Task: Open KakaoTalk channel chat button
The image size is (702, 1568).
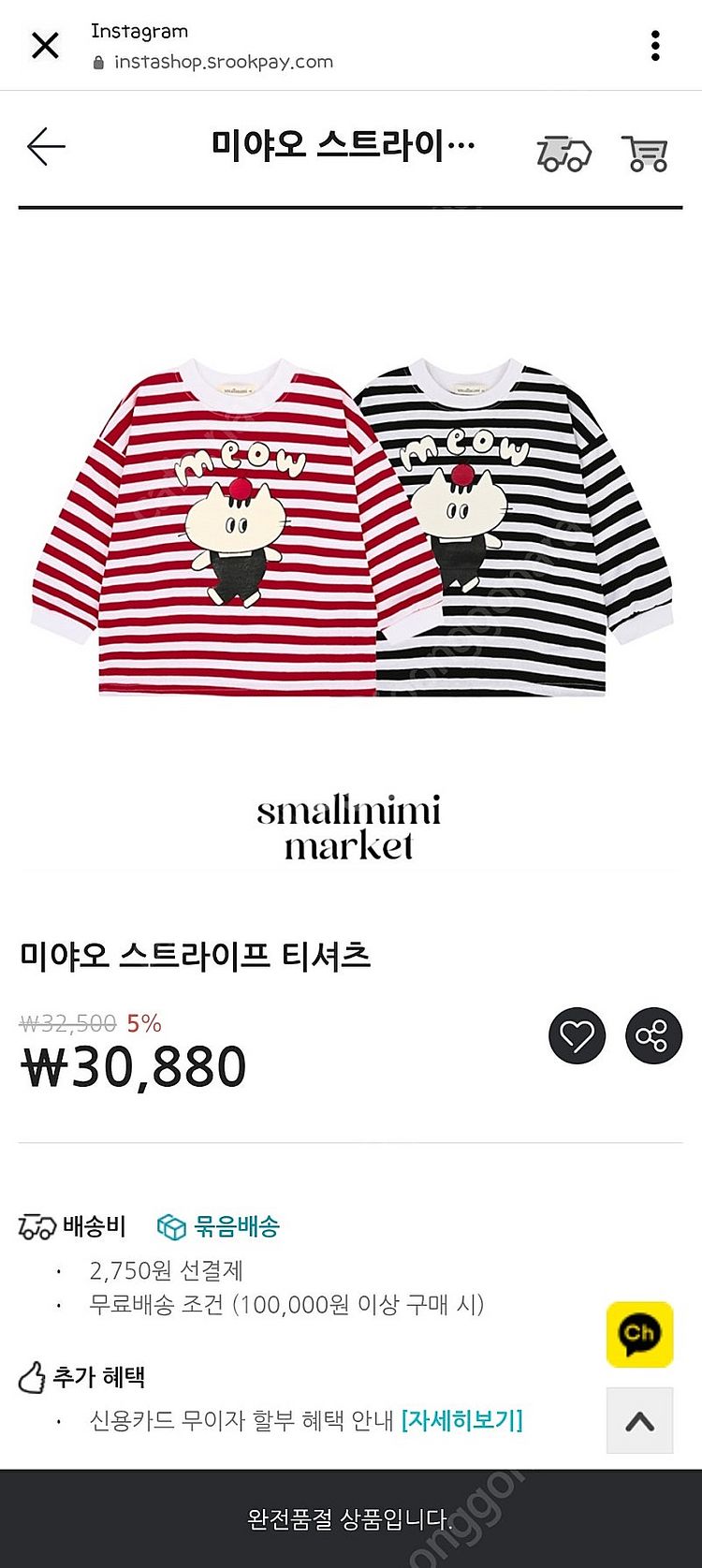Action: point(640,1333)
